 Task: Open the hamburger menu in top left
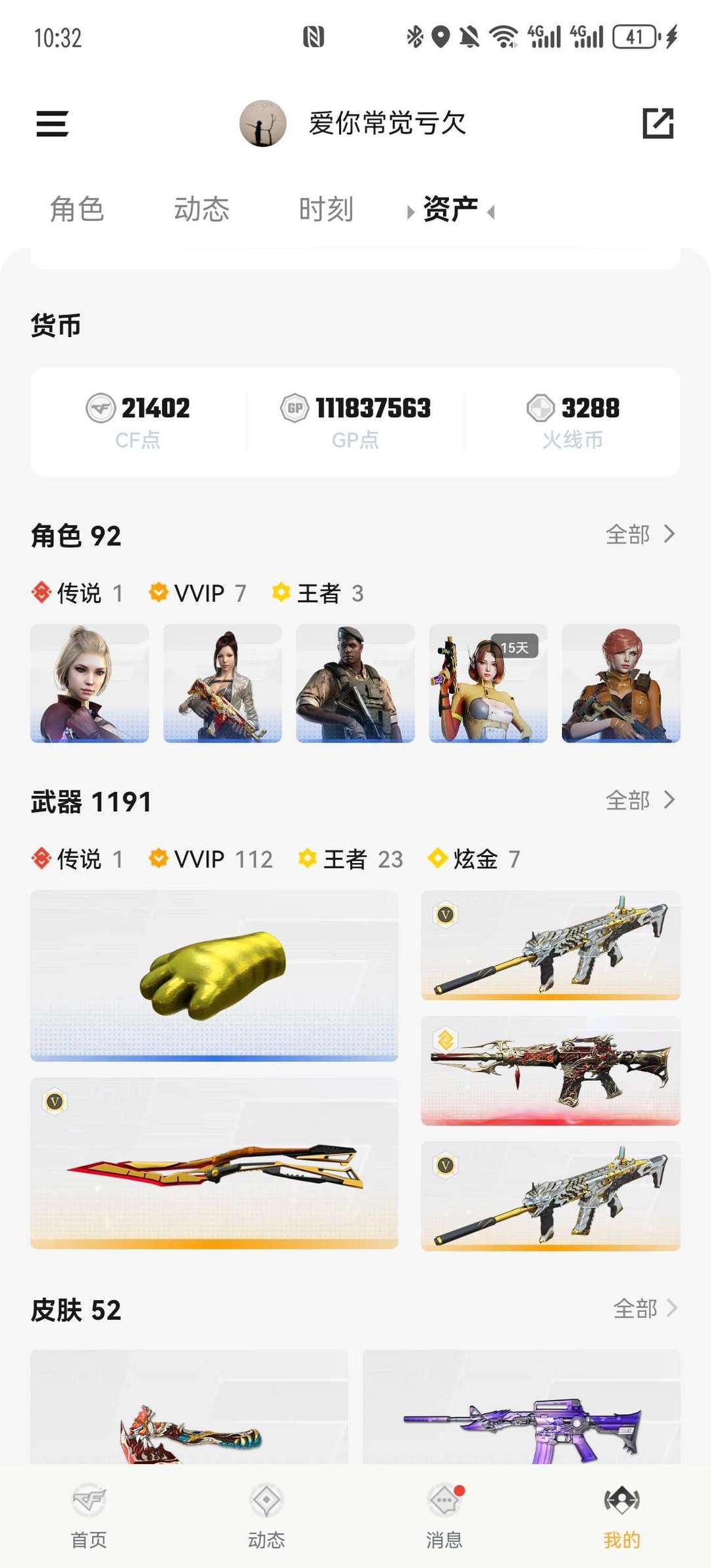pos(51,125)
